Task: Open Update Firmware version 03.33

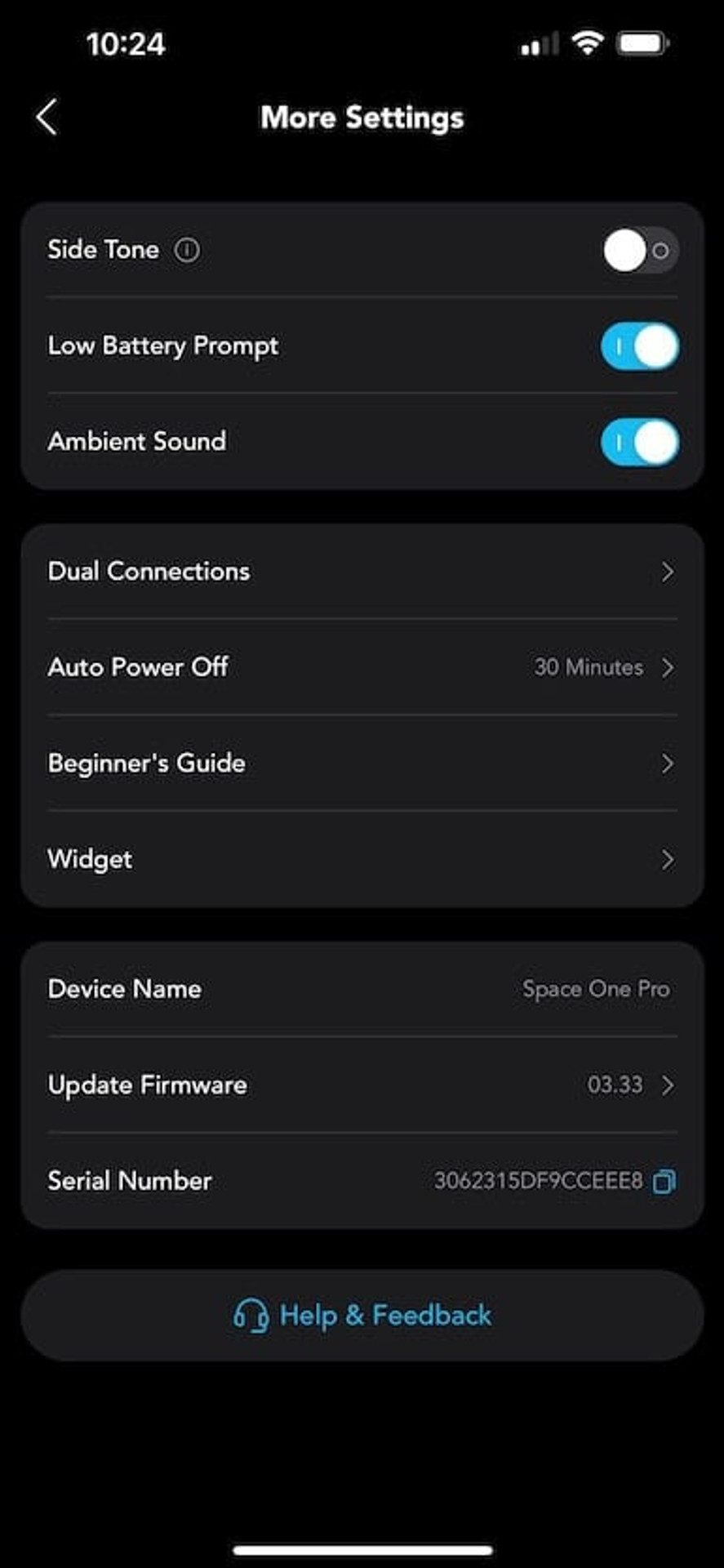Action: pyautogui.click(x=362, y=1085)
